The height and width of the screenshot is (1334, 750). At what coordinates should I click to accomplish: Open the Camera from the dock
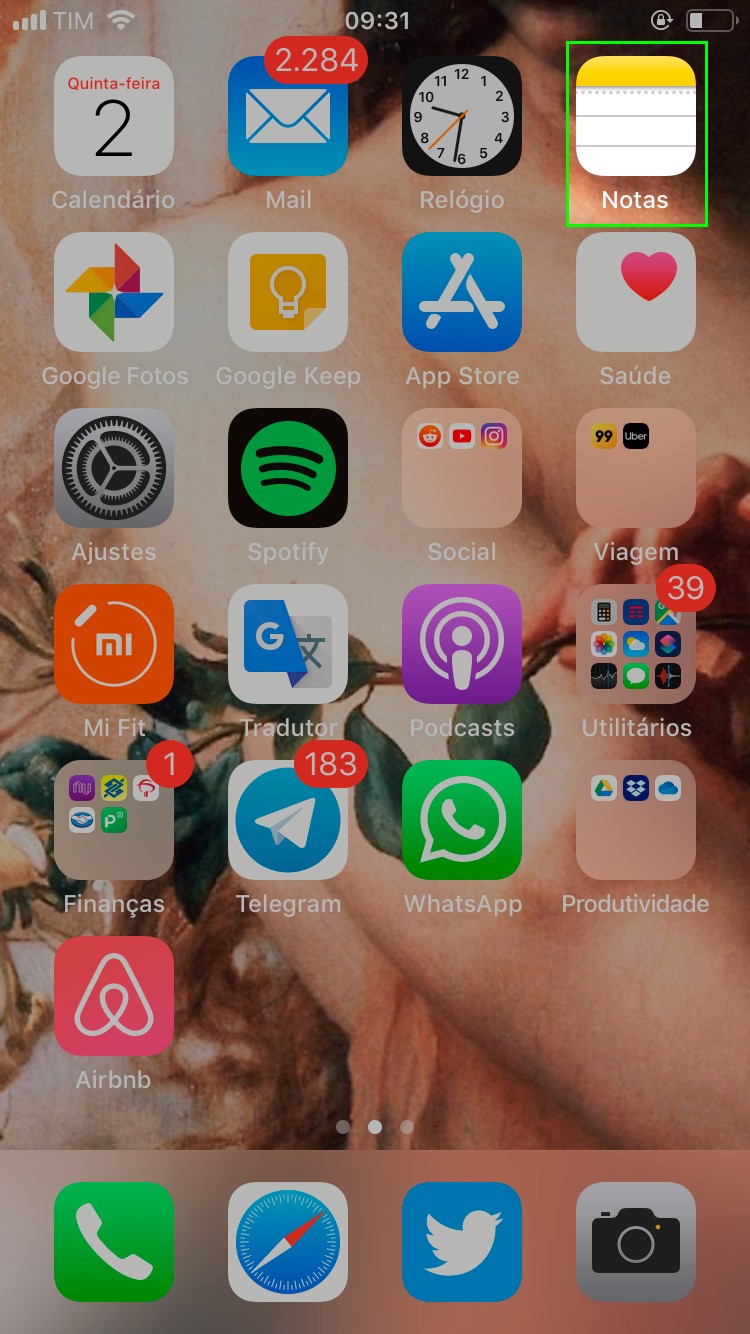coord(636,1242)
